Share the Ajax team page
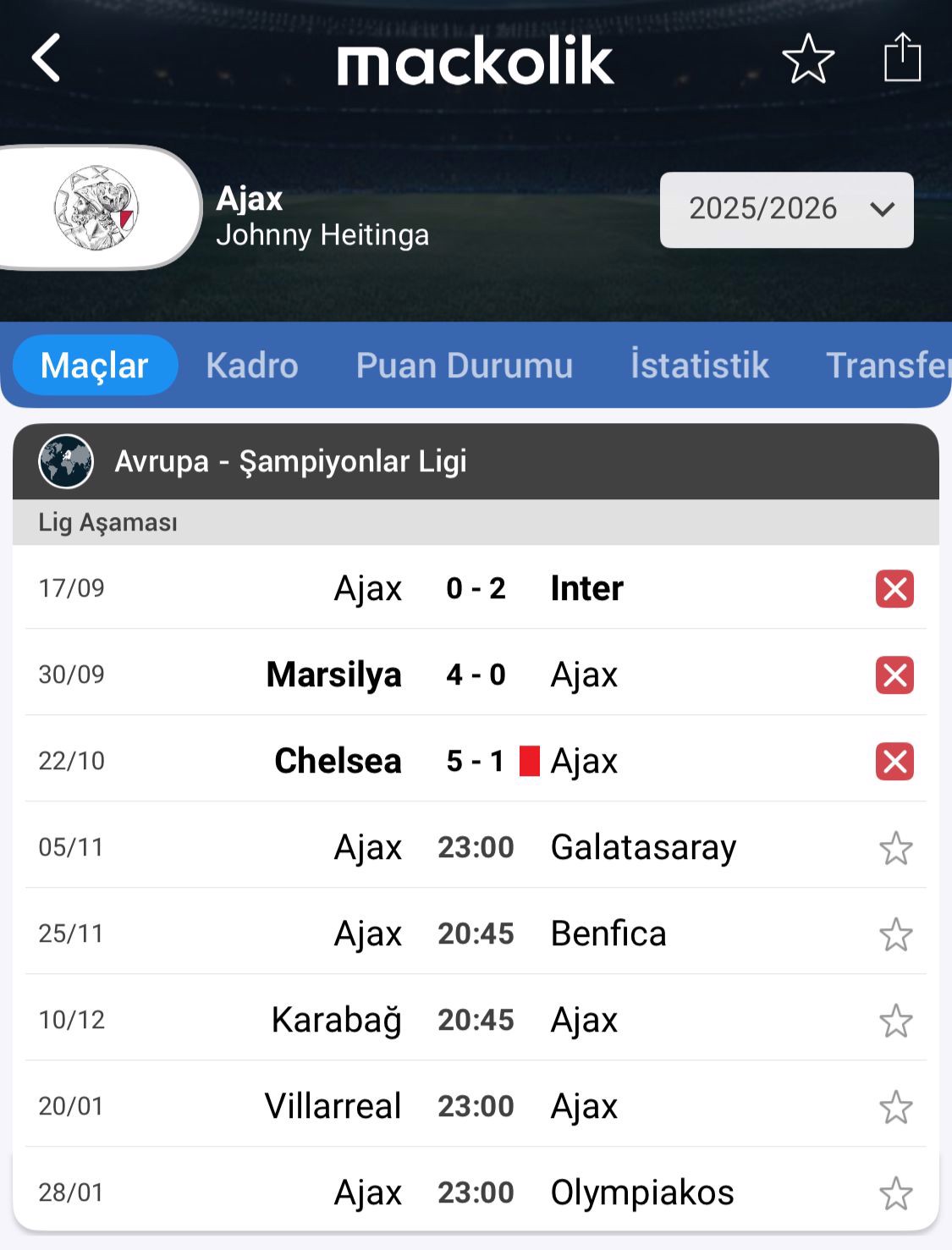Viewport: 952px width, 1250px height. (902, 58)
